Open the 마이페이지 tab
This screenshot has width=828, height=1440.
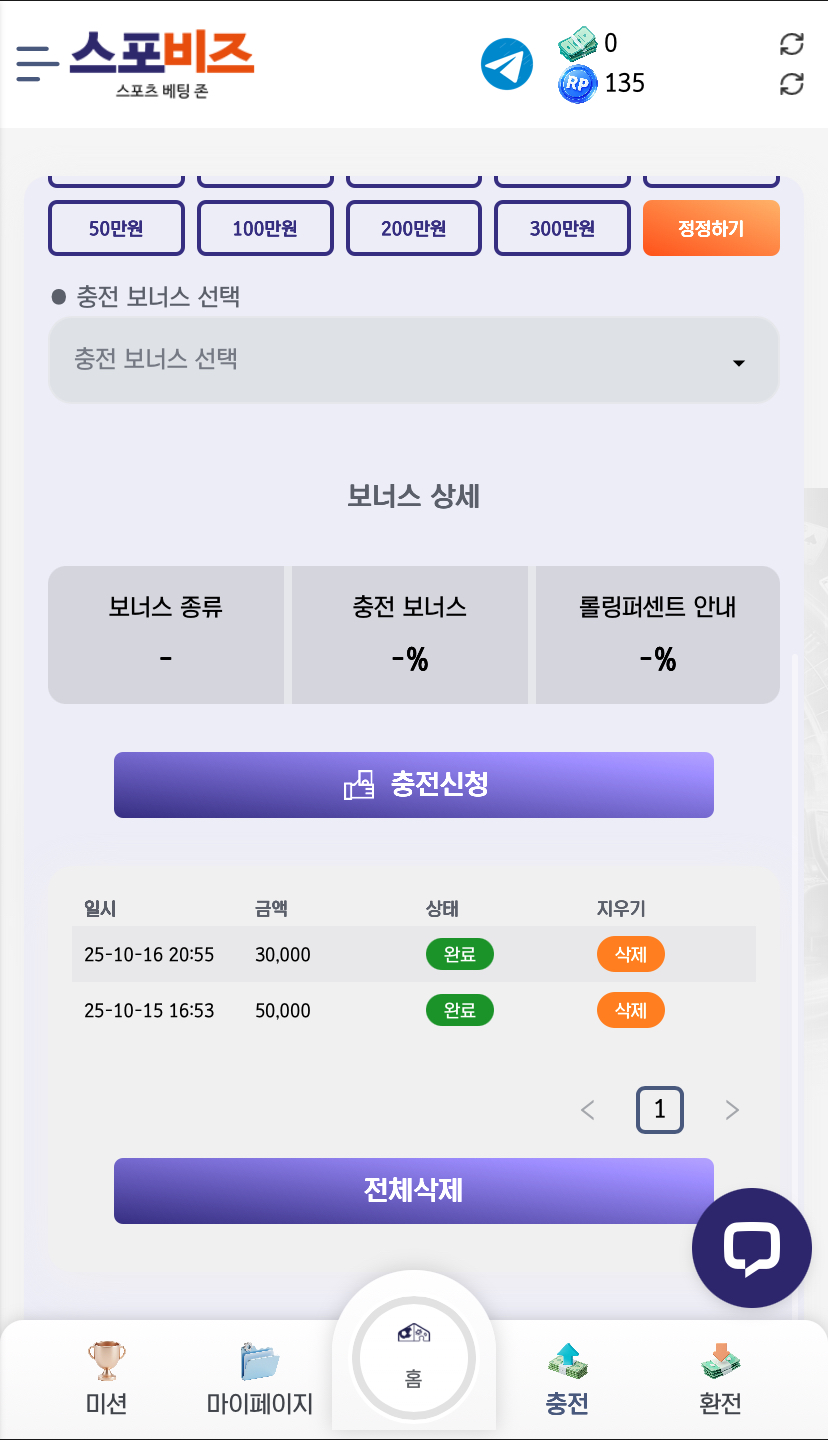(260, 1380)
